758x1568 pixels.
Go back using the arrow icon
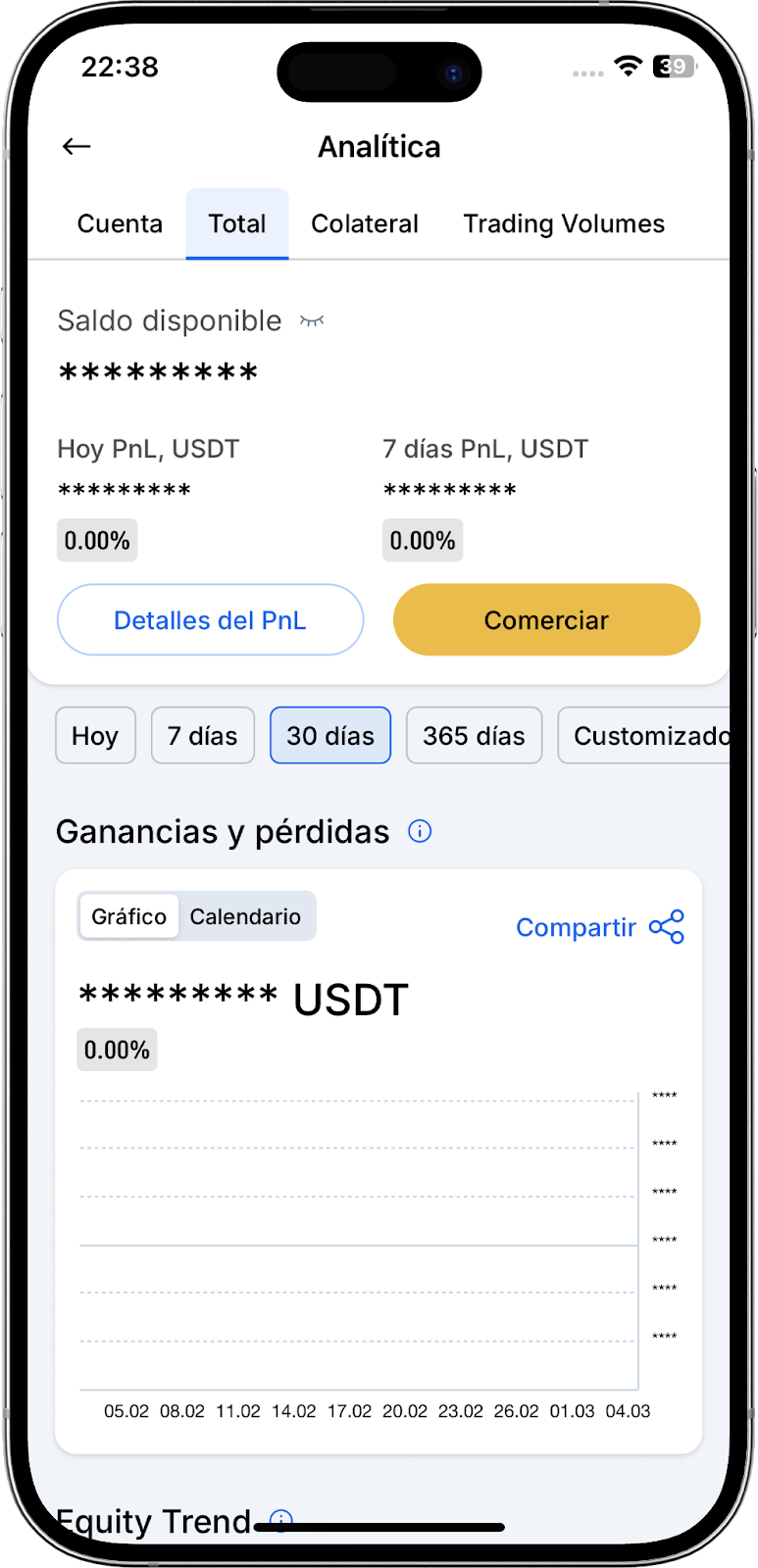point(76,147)
